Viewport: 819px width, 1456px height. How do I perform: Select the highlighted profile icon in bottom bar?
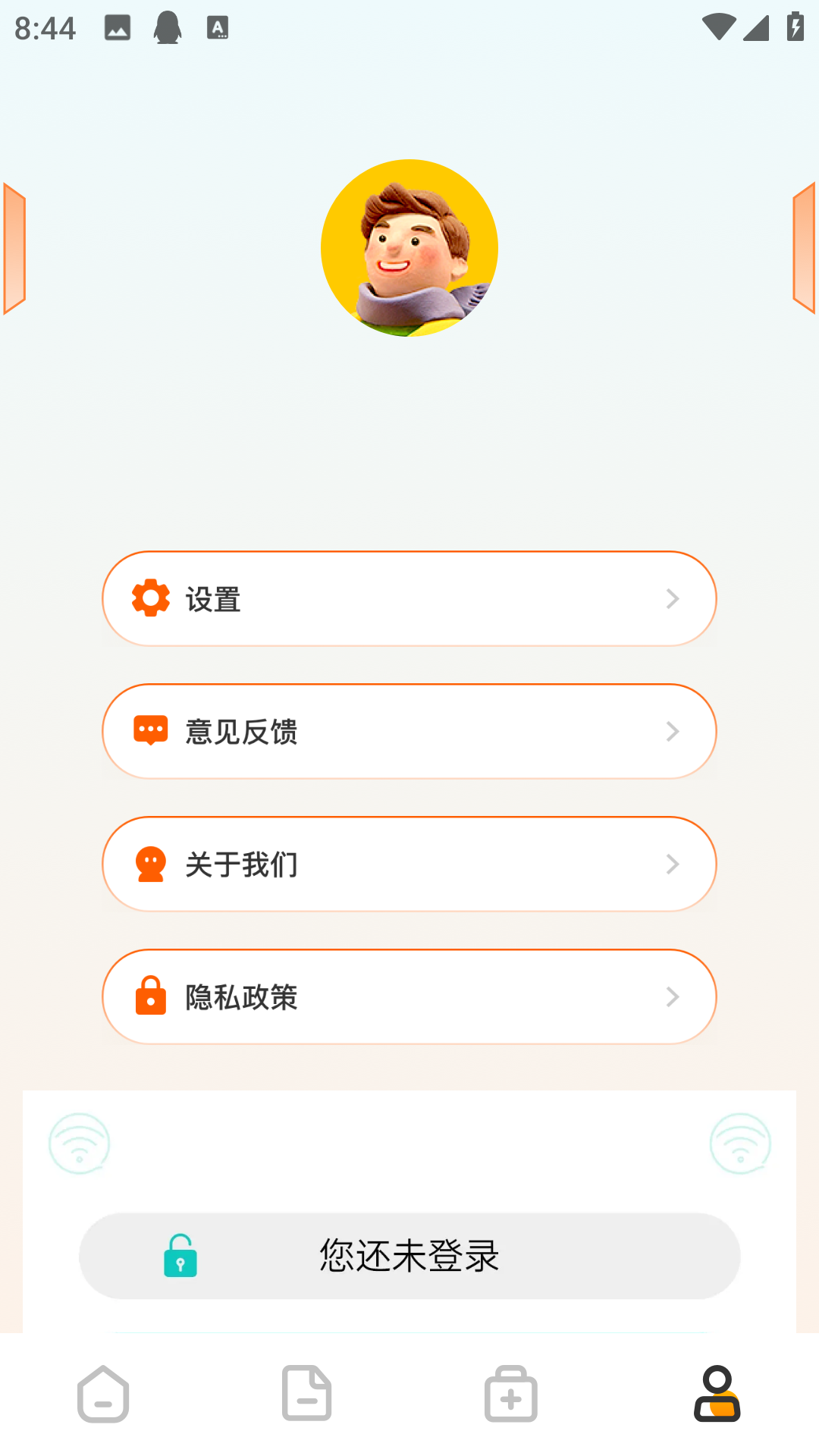pos(716,1394)
